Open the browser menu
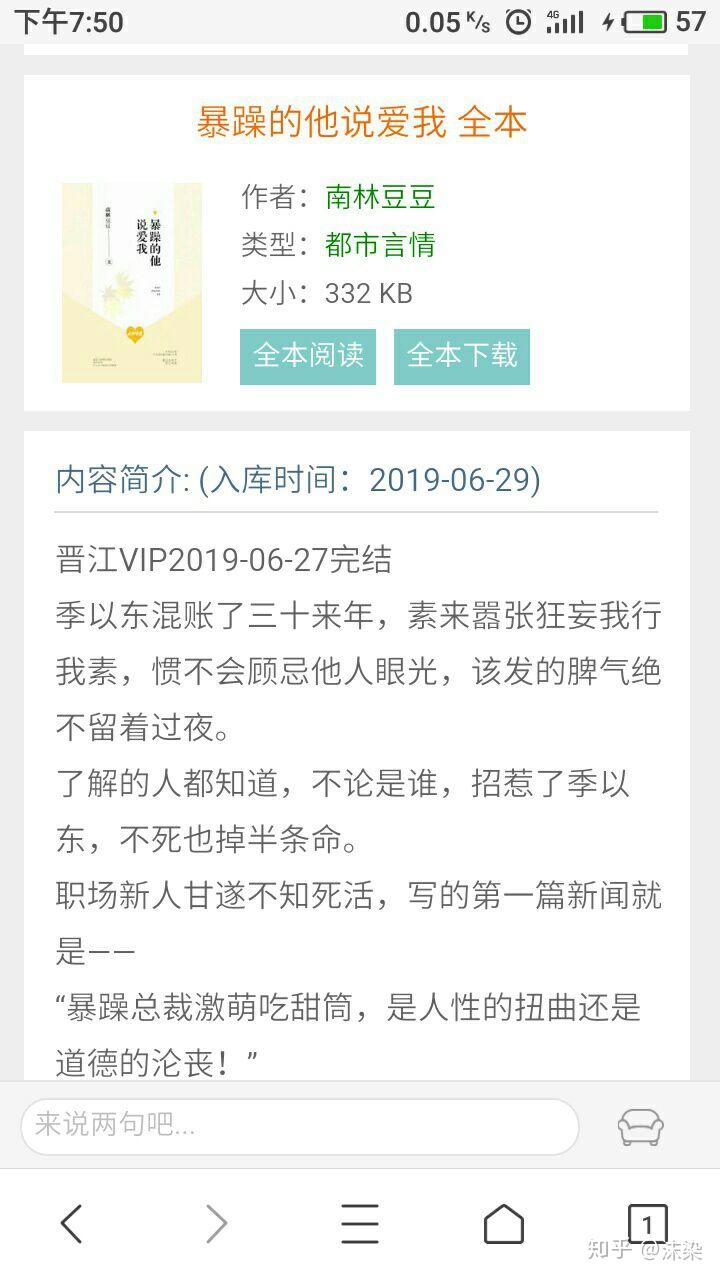 click(x=359, y=1223)
